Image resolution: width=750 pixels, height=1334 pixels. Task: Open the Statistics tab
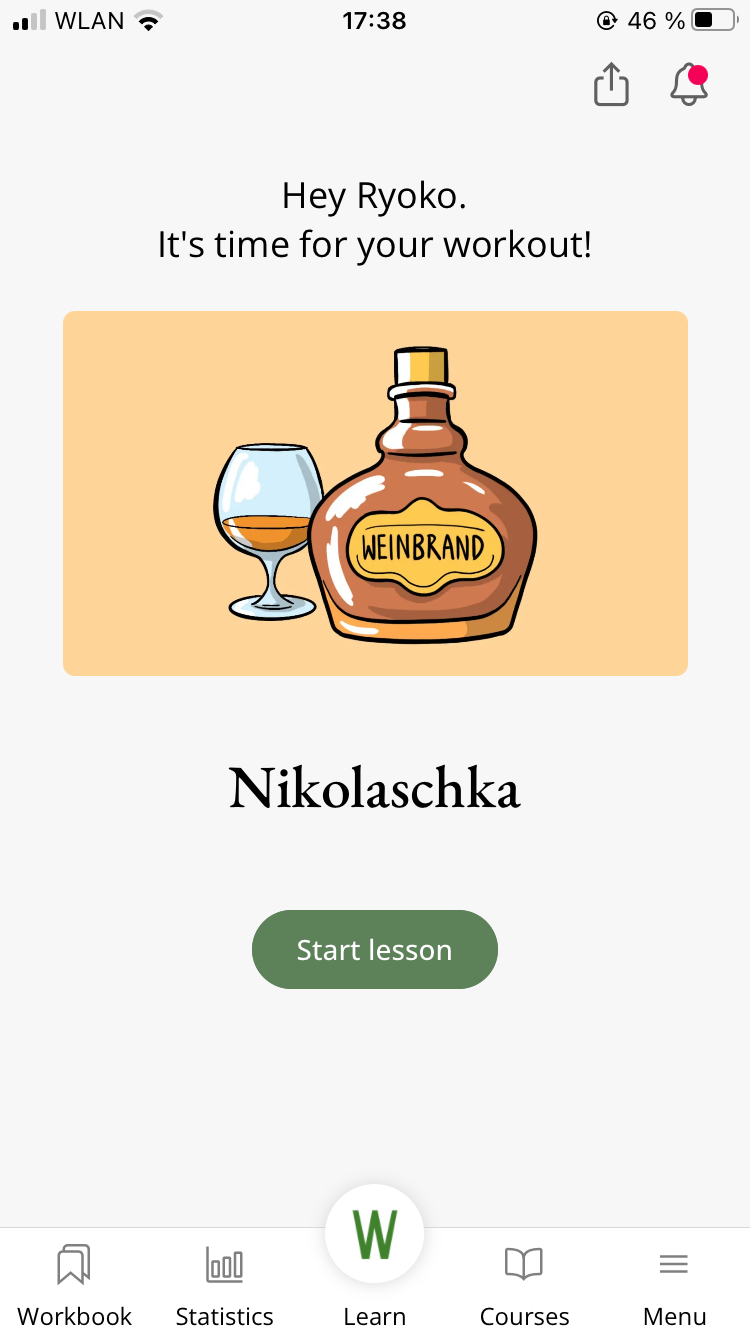coord(225,1284)
